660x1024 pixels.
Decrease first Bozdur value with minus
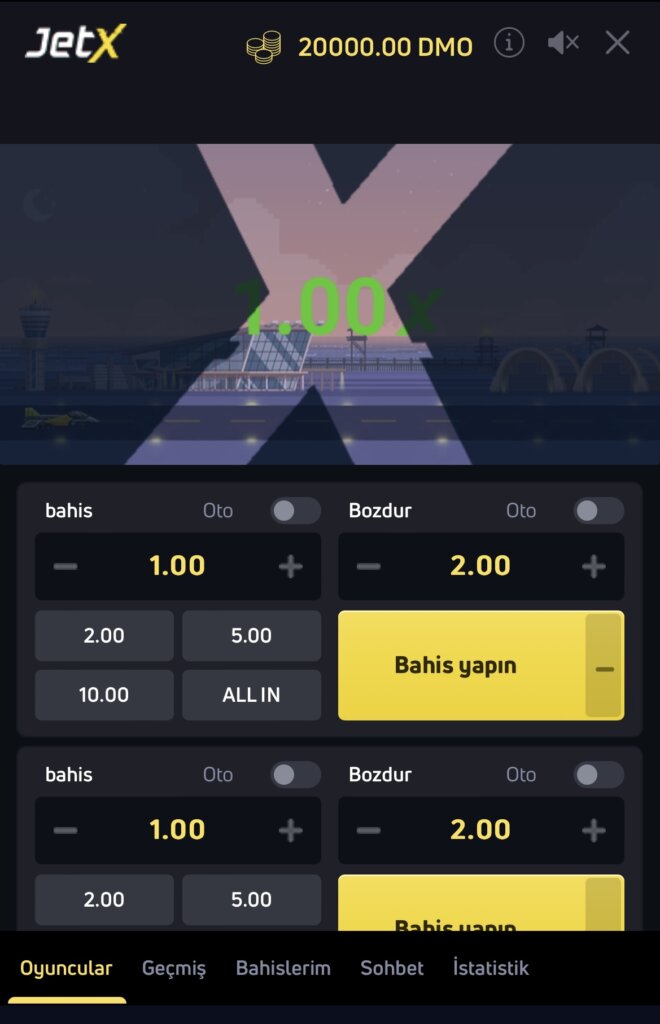point(369,566)
